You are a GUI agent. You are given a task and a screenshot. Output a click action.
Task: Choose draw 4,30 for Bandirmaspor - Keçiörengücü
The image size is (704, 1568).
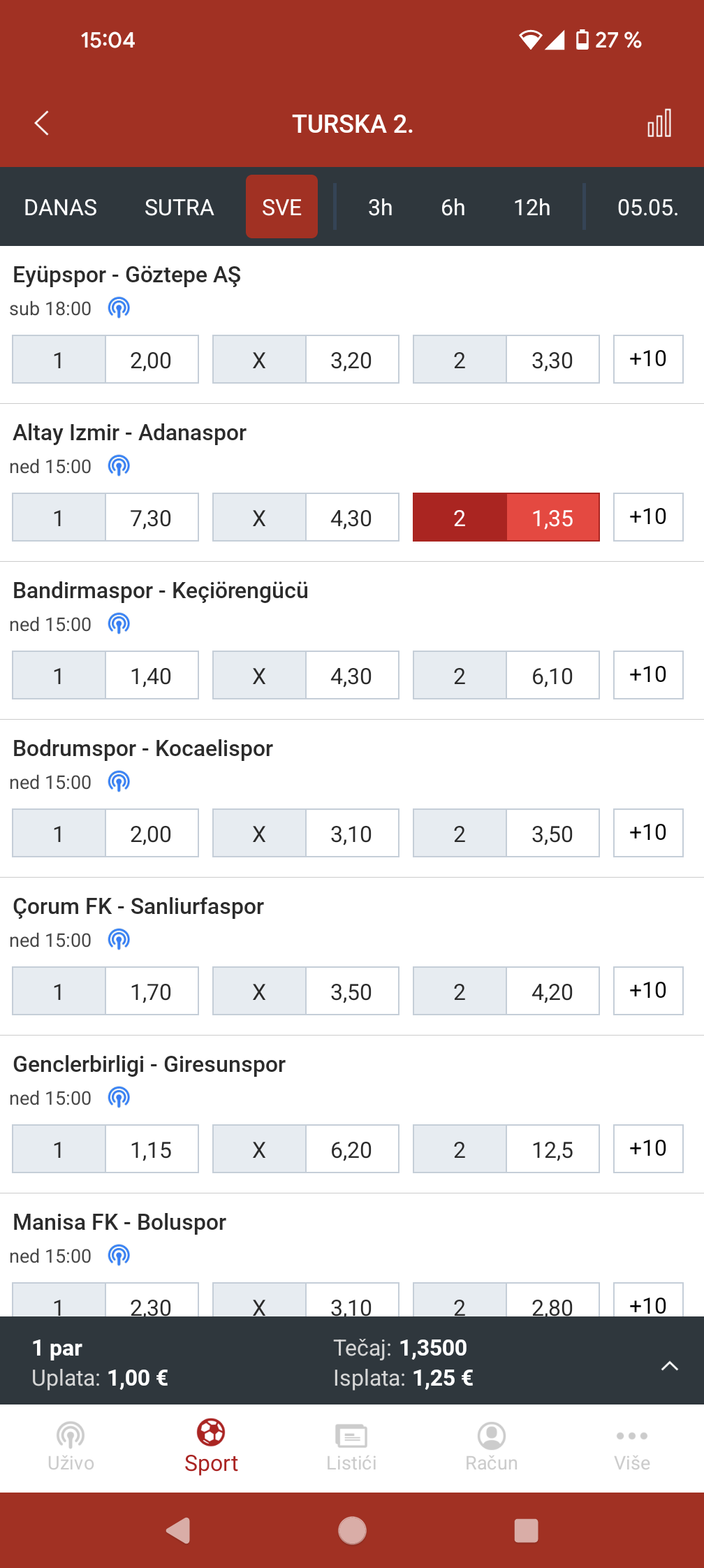306,675
